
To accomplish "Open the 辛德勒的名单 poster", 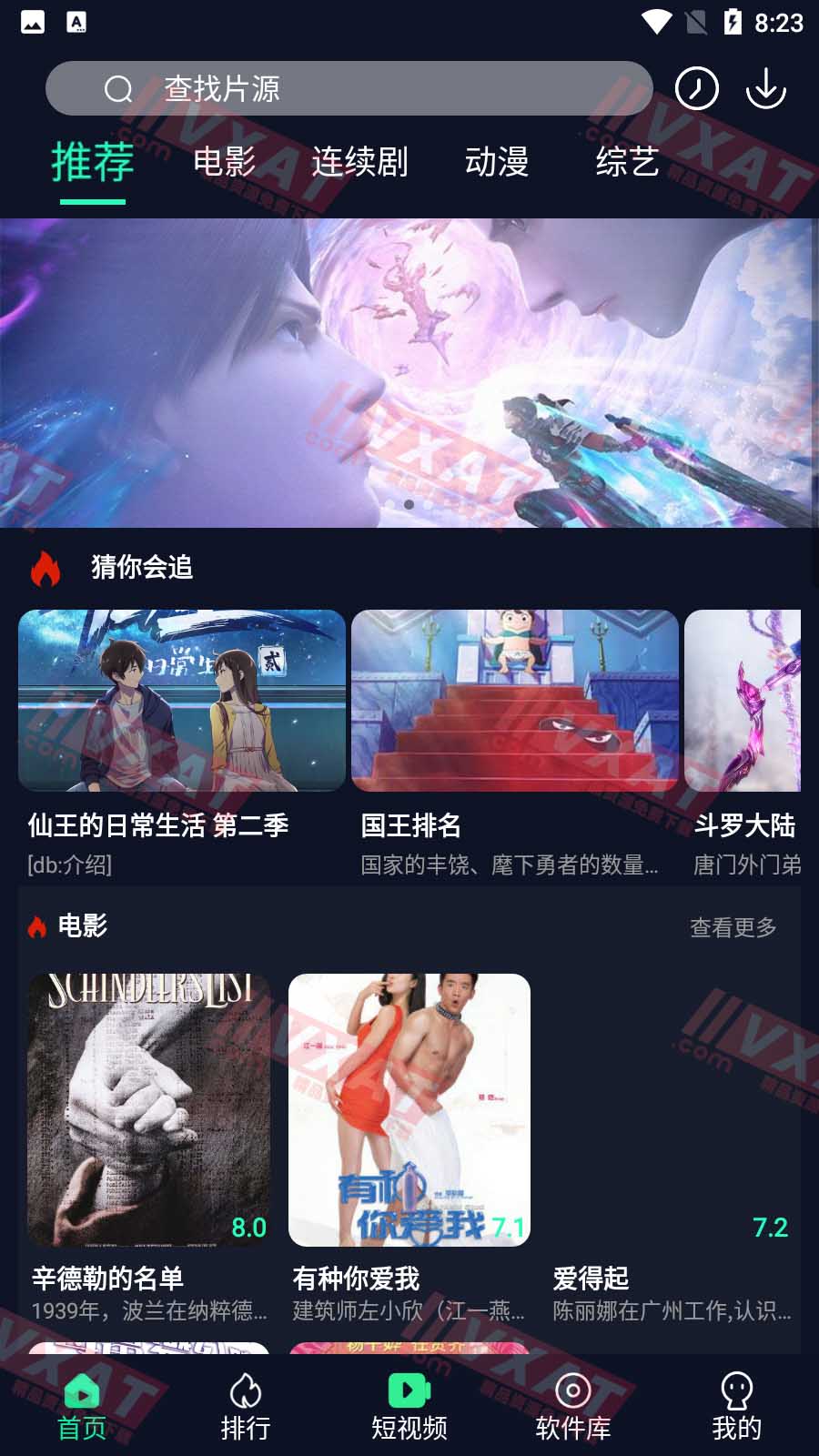I will tap(150, 1110).
